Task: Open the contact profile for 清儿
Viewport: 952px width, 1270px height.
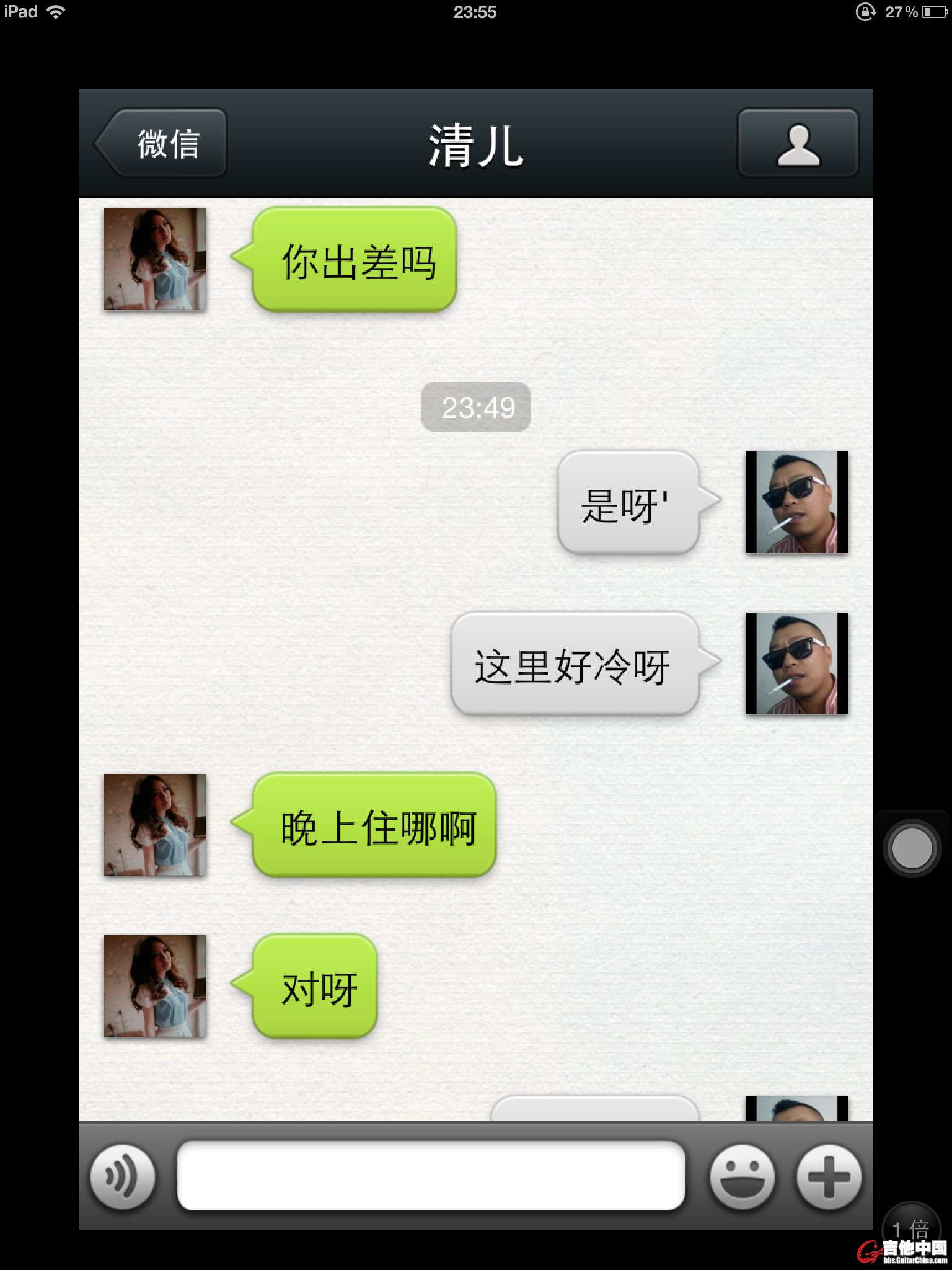Action: (798, 143)
